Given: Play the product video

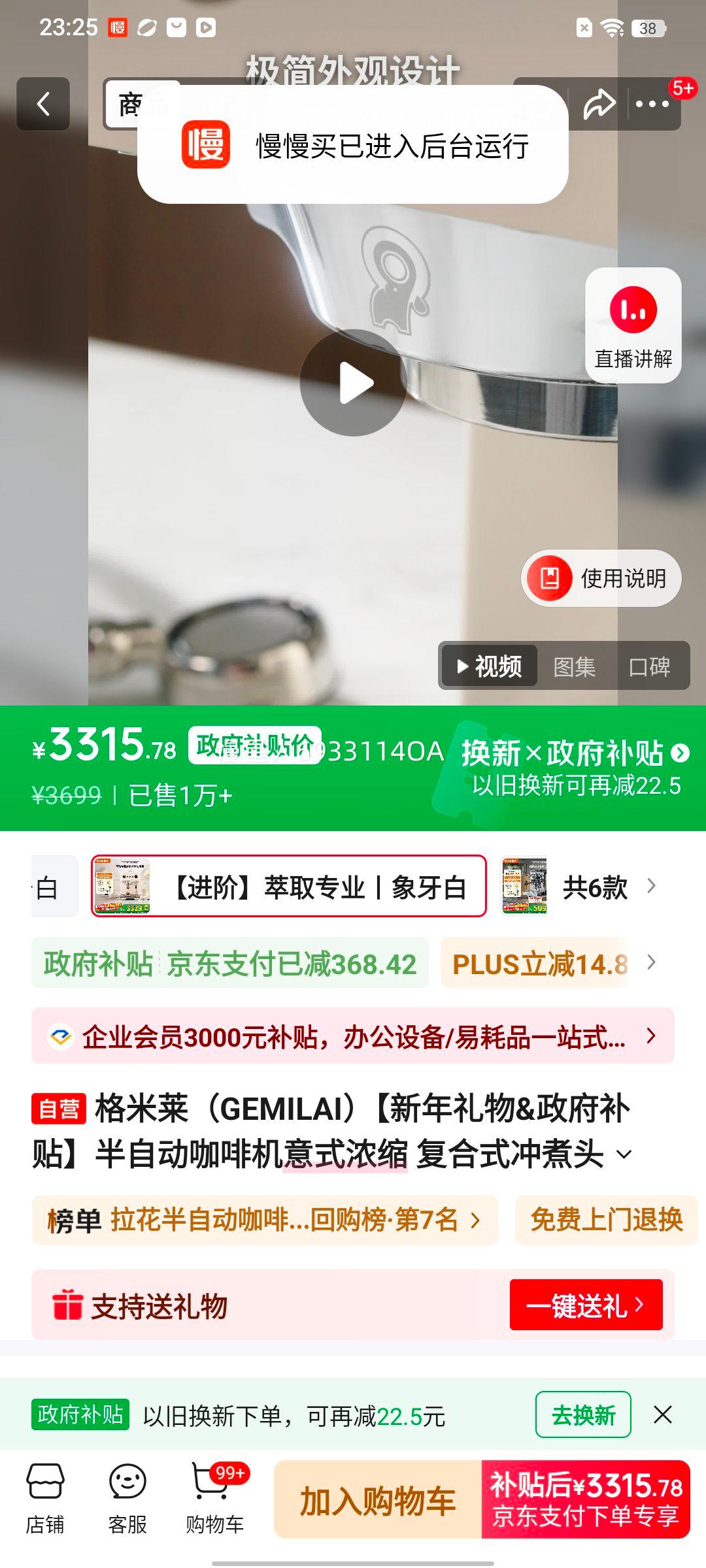Looking at the screenshot, I should [353, 383].
